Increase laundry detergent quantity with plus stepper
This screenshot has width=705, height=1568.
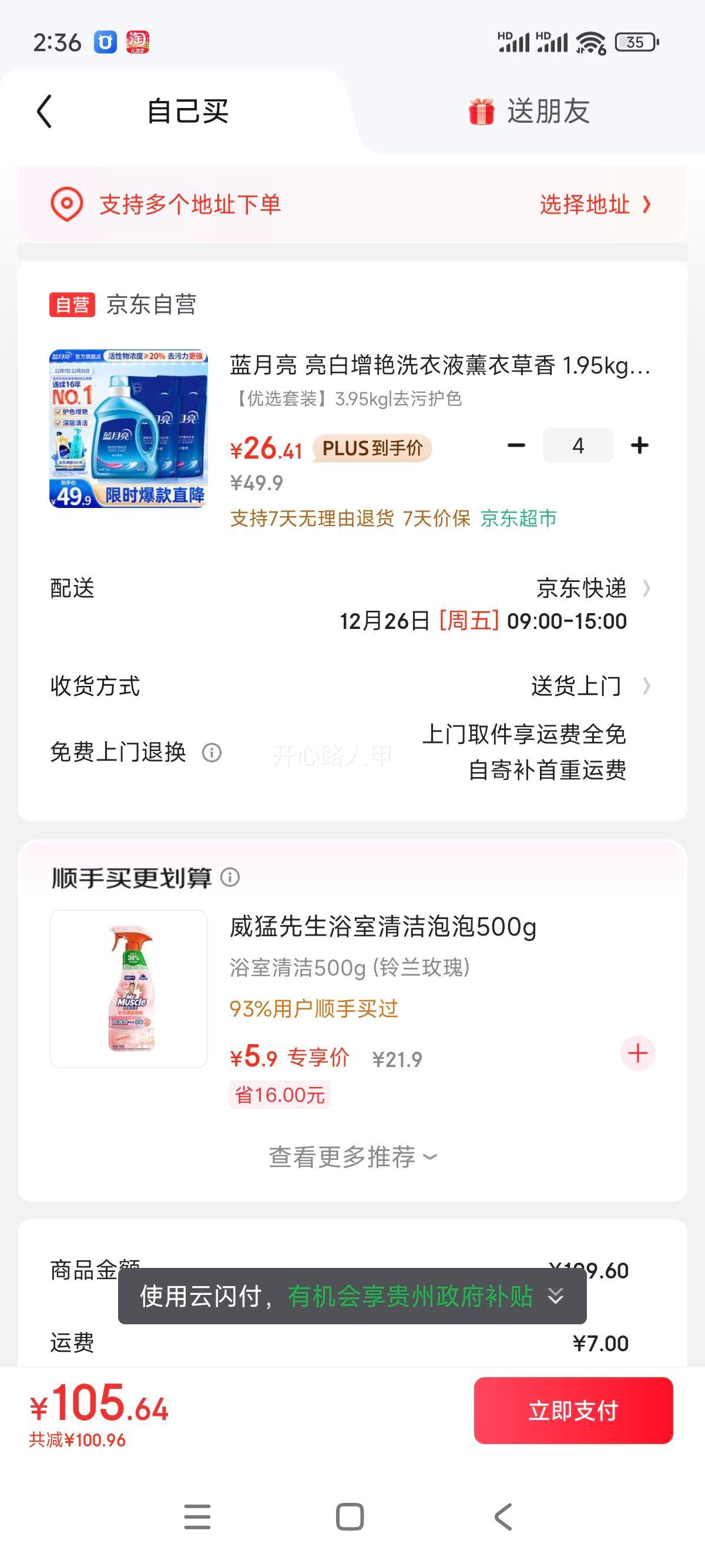pyautogui.click(x=639, y=445)
